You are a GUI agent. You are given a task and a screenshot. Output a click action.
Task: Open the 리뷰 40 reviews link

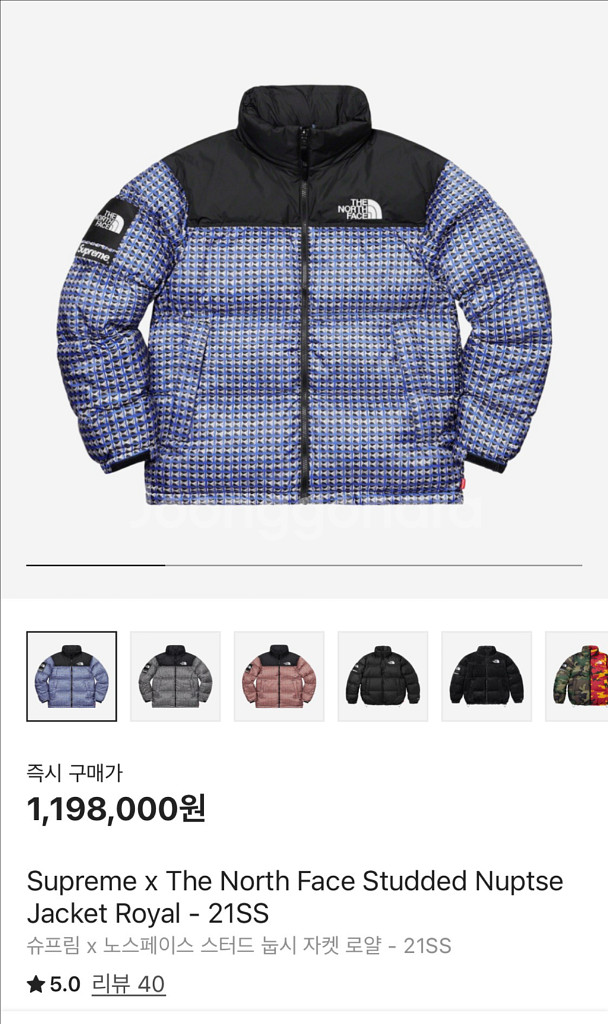[x=128, y=984]
